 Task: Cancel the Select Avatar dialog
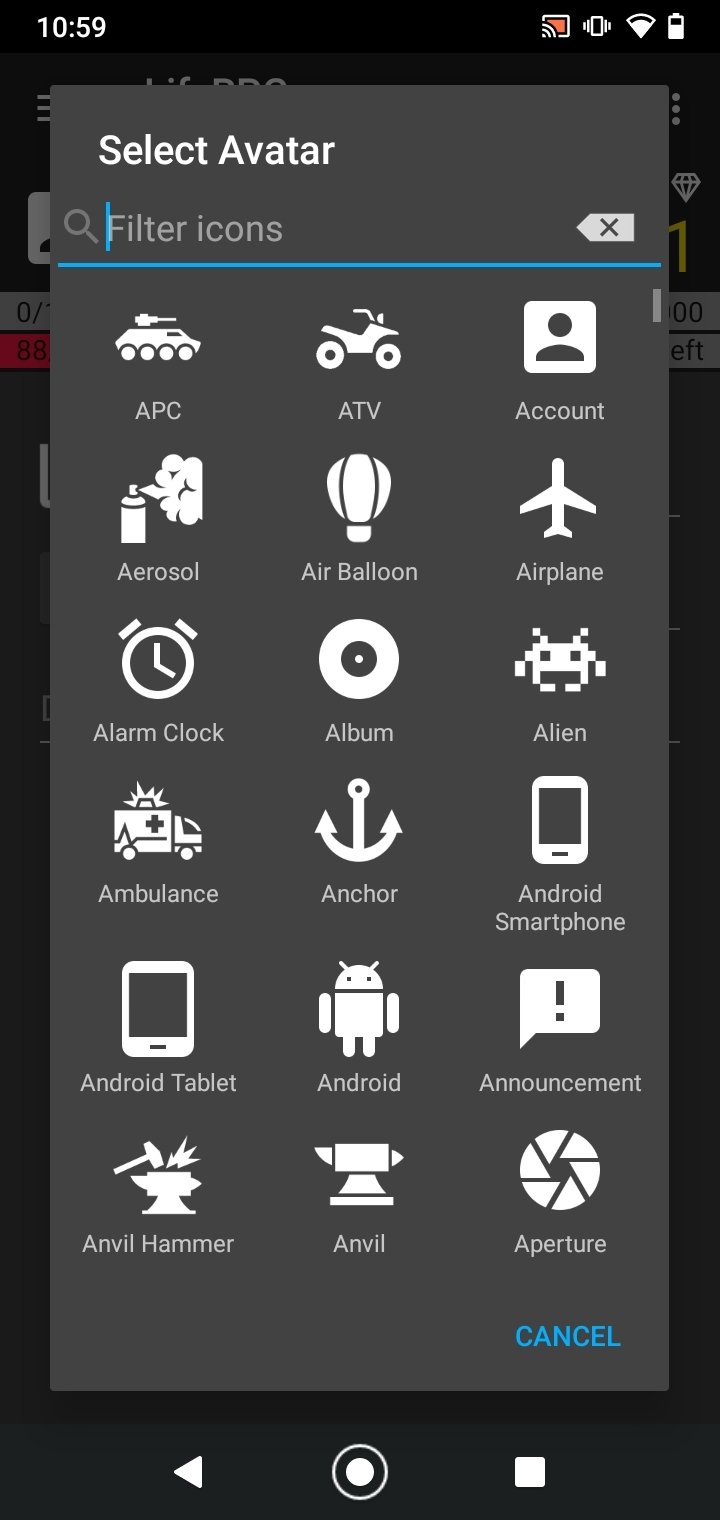tap(568, 1336)
